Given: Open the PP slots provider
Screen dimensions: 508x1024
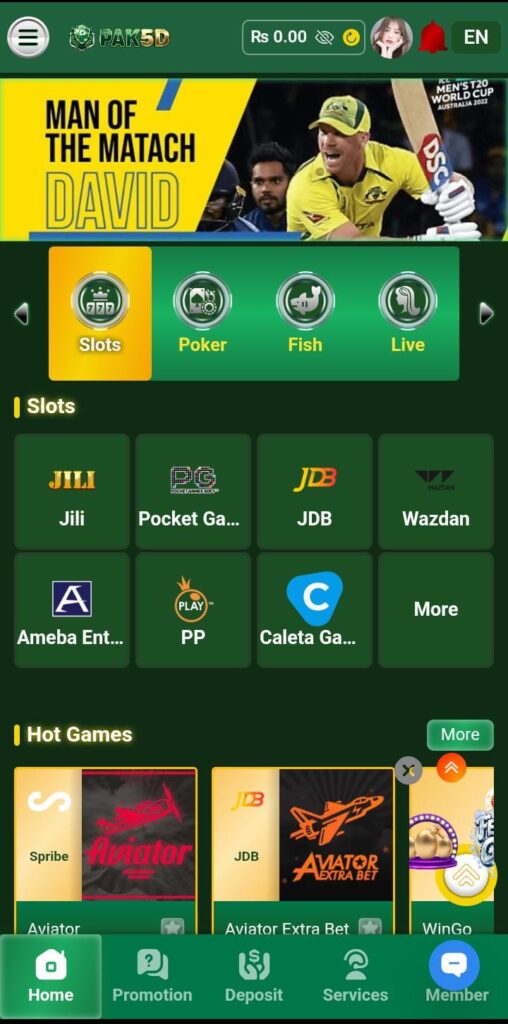Looking at the screenshot, I should pos(193,610).
